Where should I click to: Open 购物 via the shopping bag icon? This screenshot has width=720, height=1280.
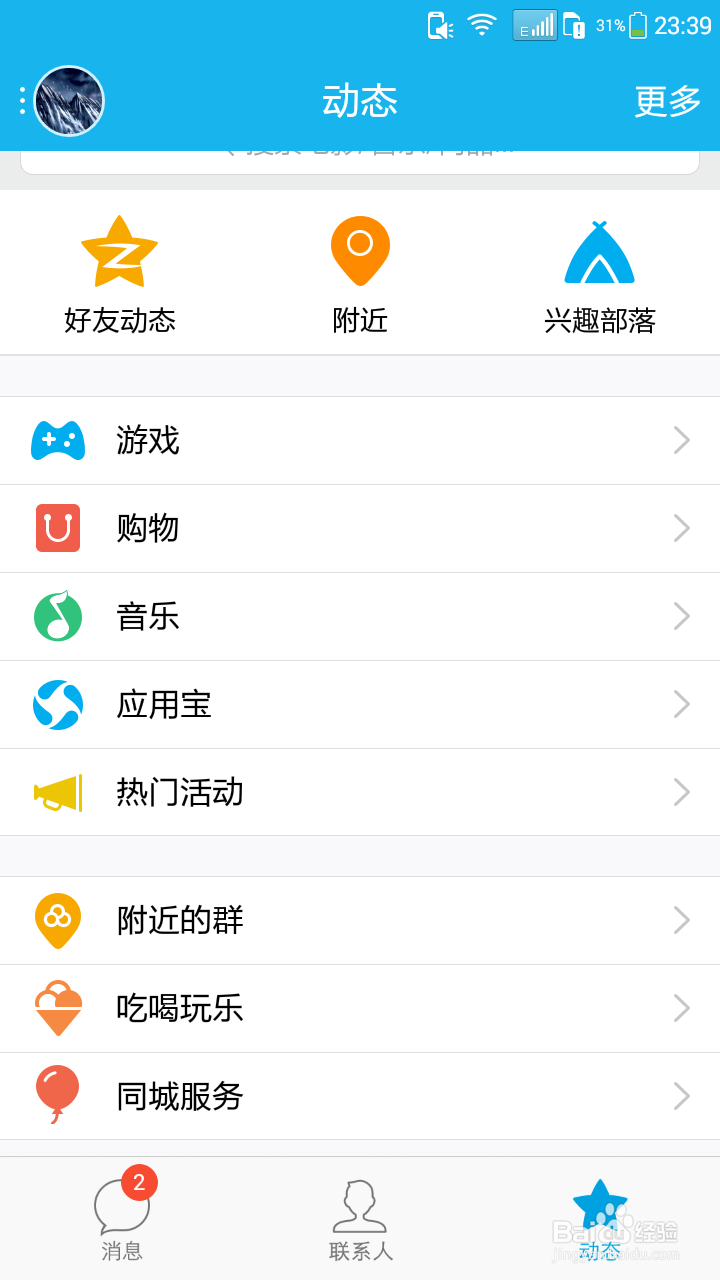57,528
